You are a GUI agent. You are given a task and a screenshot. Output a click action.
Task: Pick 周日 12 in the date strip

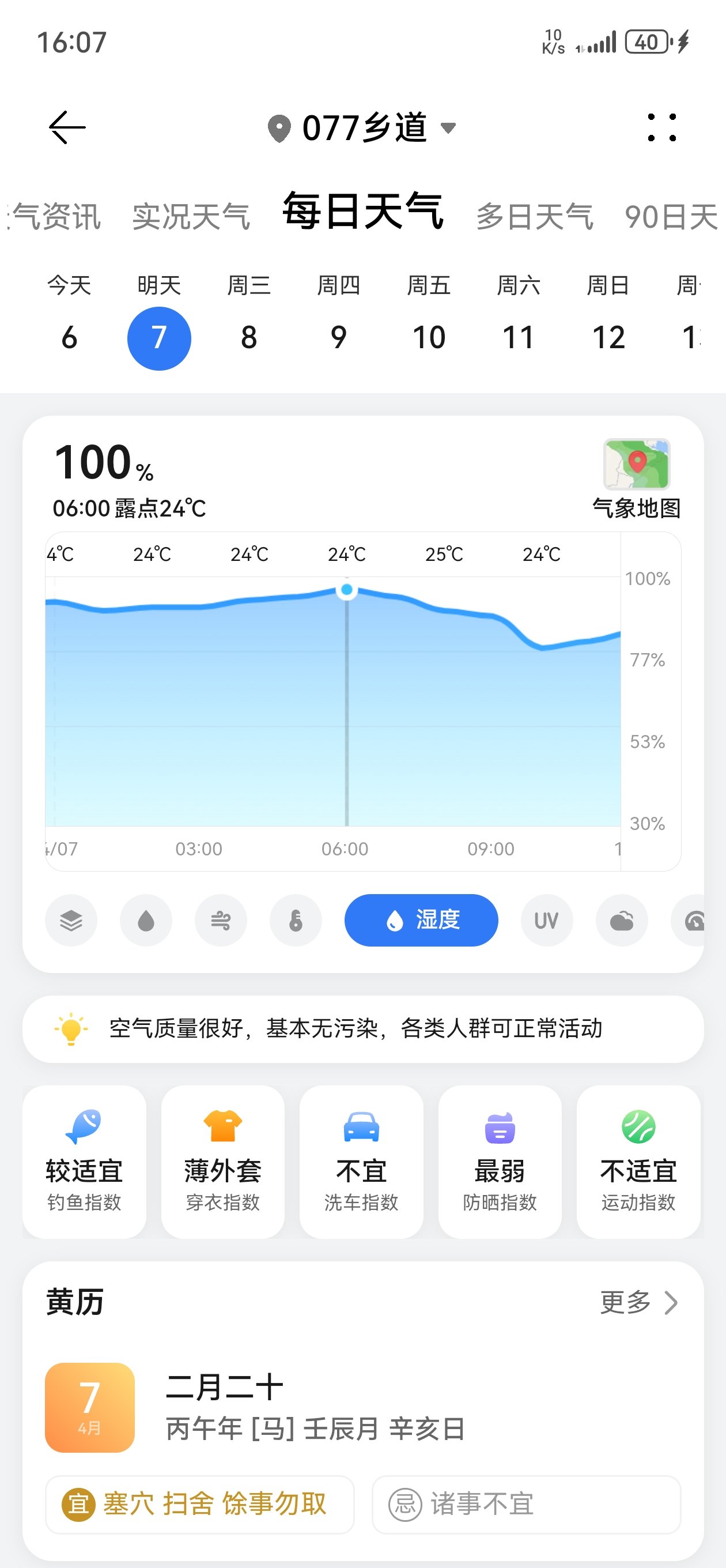[x=608, y=323]
